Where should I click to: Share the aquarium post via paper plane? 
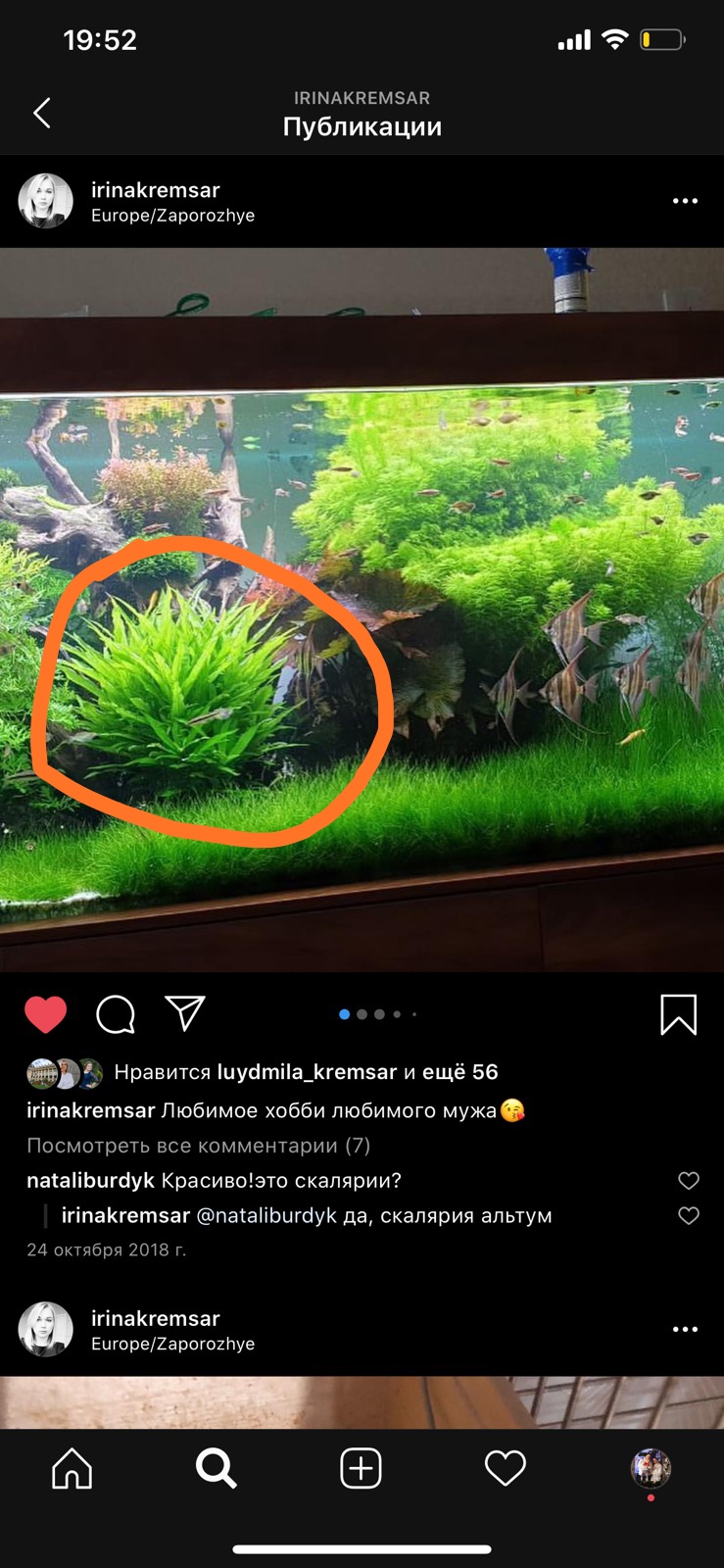[185, 1013]
